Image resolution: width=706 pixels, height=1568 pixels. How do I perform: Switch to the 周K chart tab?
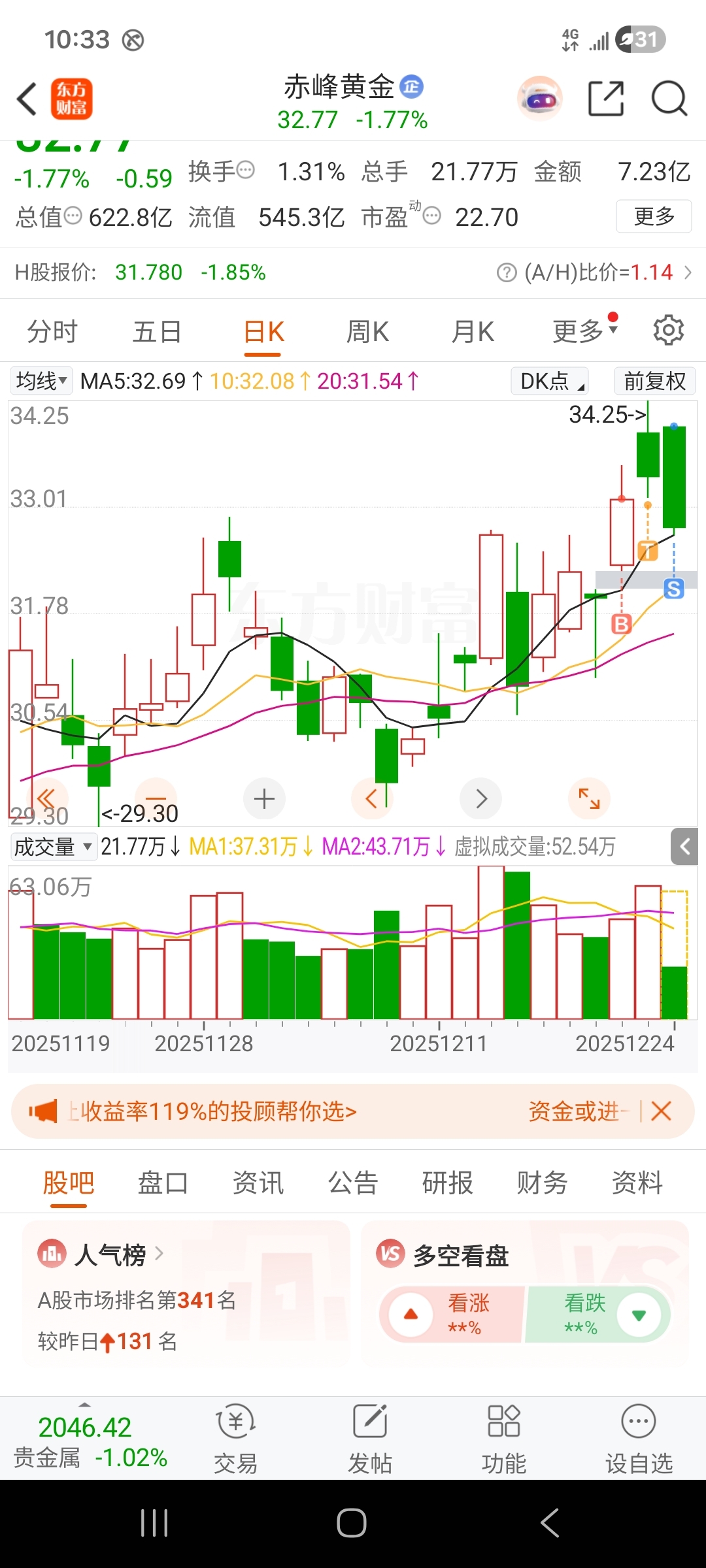click(367, 332)
